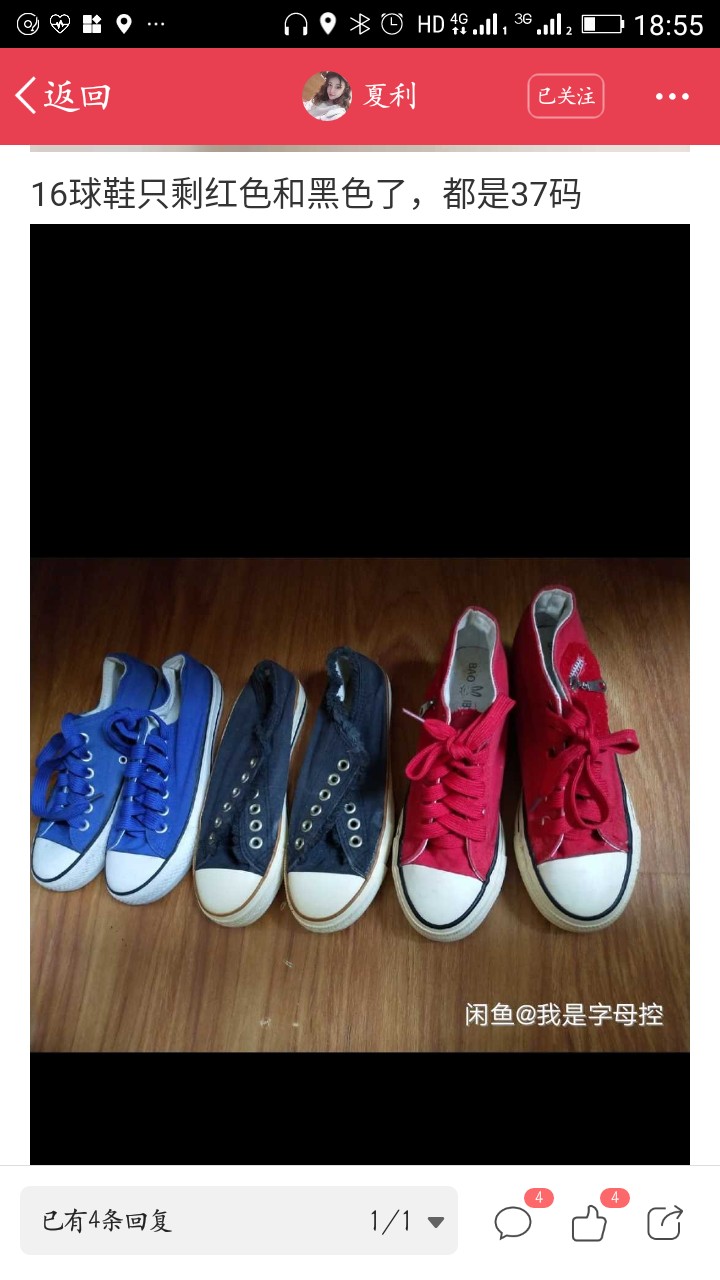Expand the 1/1 page dropdown
The height and width of the screenshot is (1280, 720).
(x=407, y=1221)
